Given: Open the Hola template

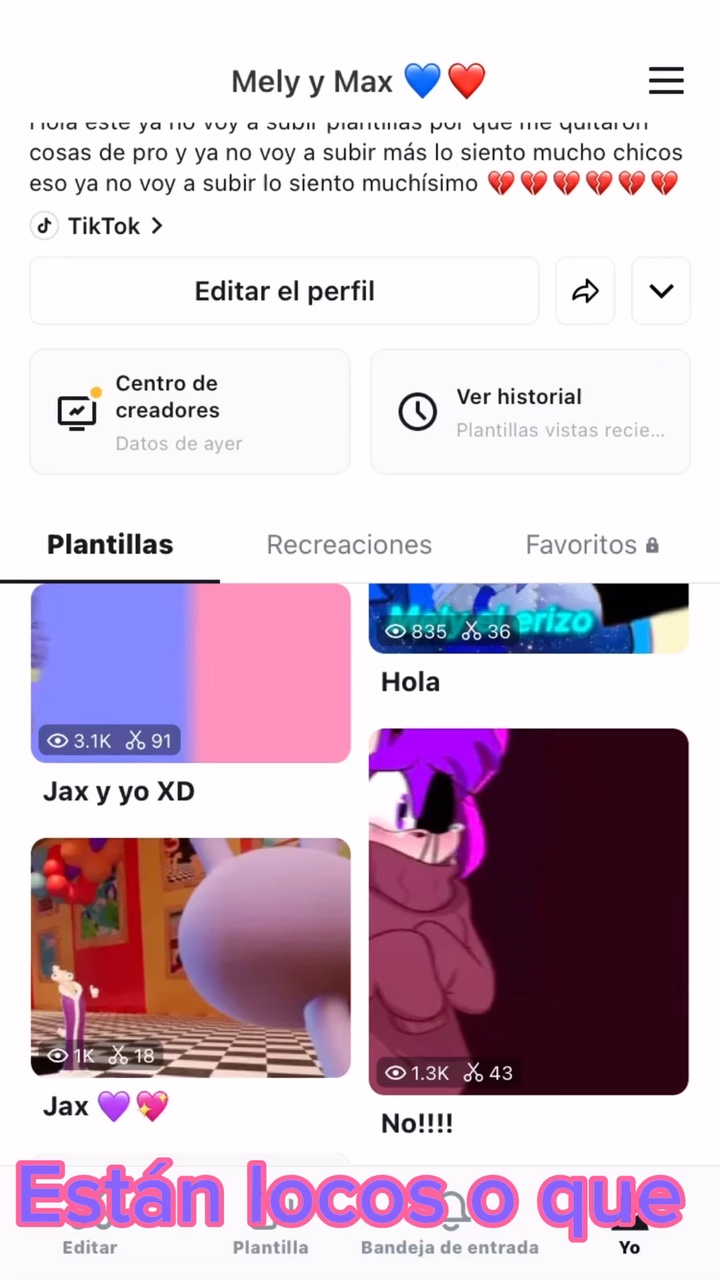Looking at the screenshot, I should point(529,620).
